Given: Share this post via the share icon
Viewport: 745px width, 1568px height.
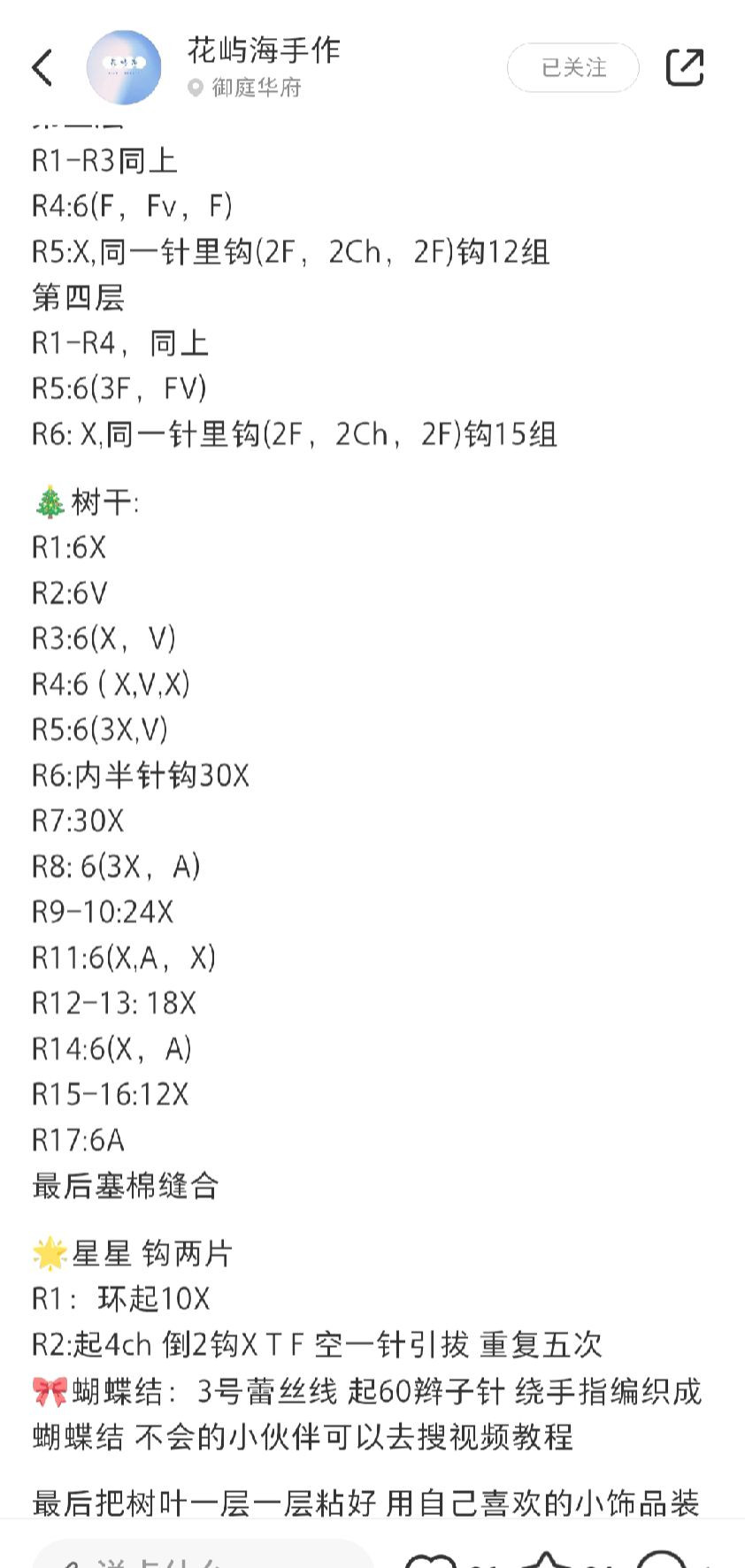Looking at the screenshot, I should tap(684, 67).
